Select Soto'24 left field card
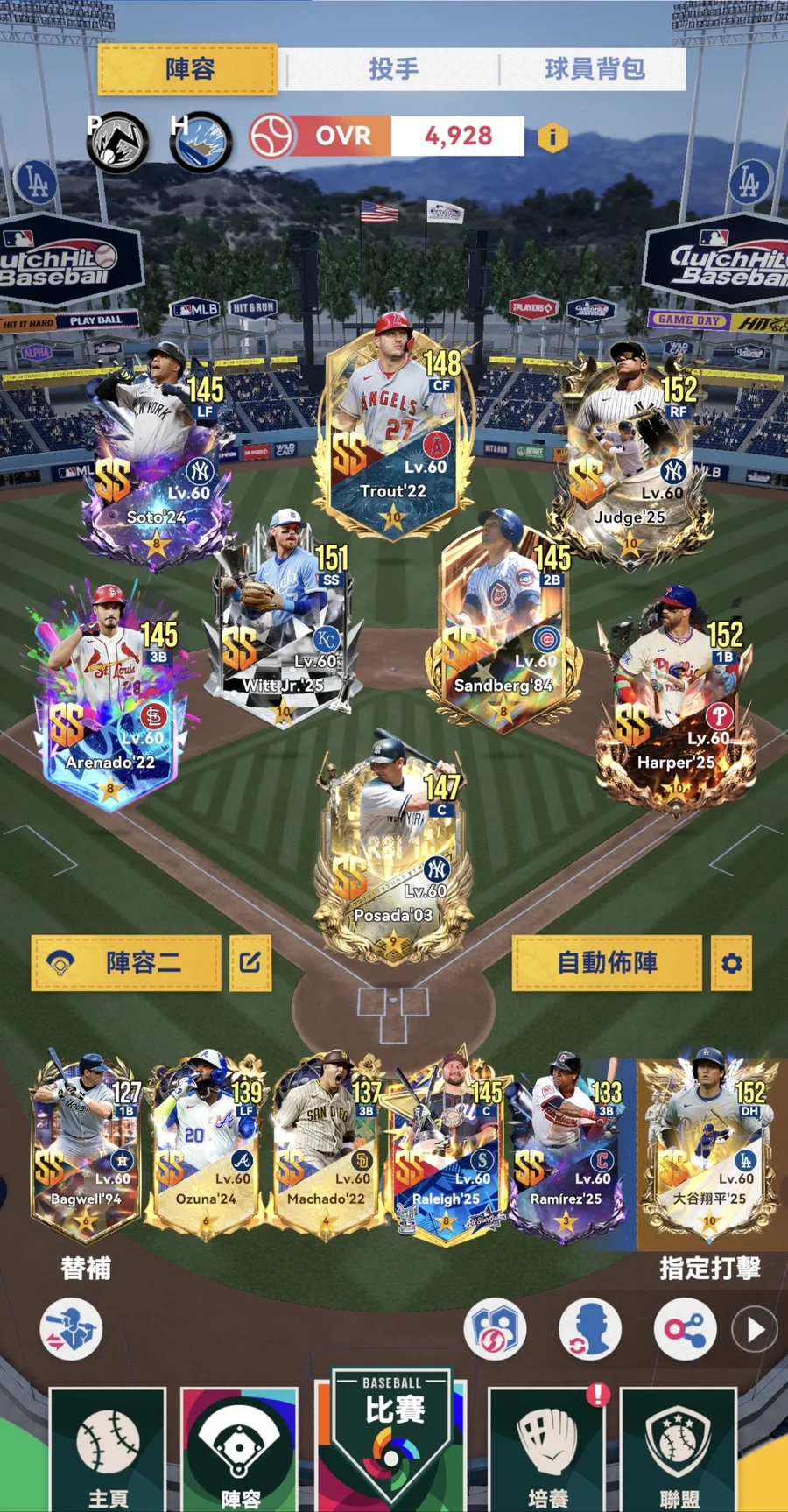Viewport: 788px width, 1512px height. [158, 460]
